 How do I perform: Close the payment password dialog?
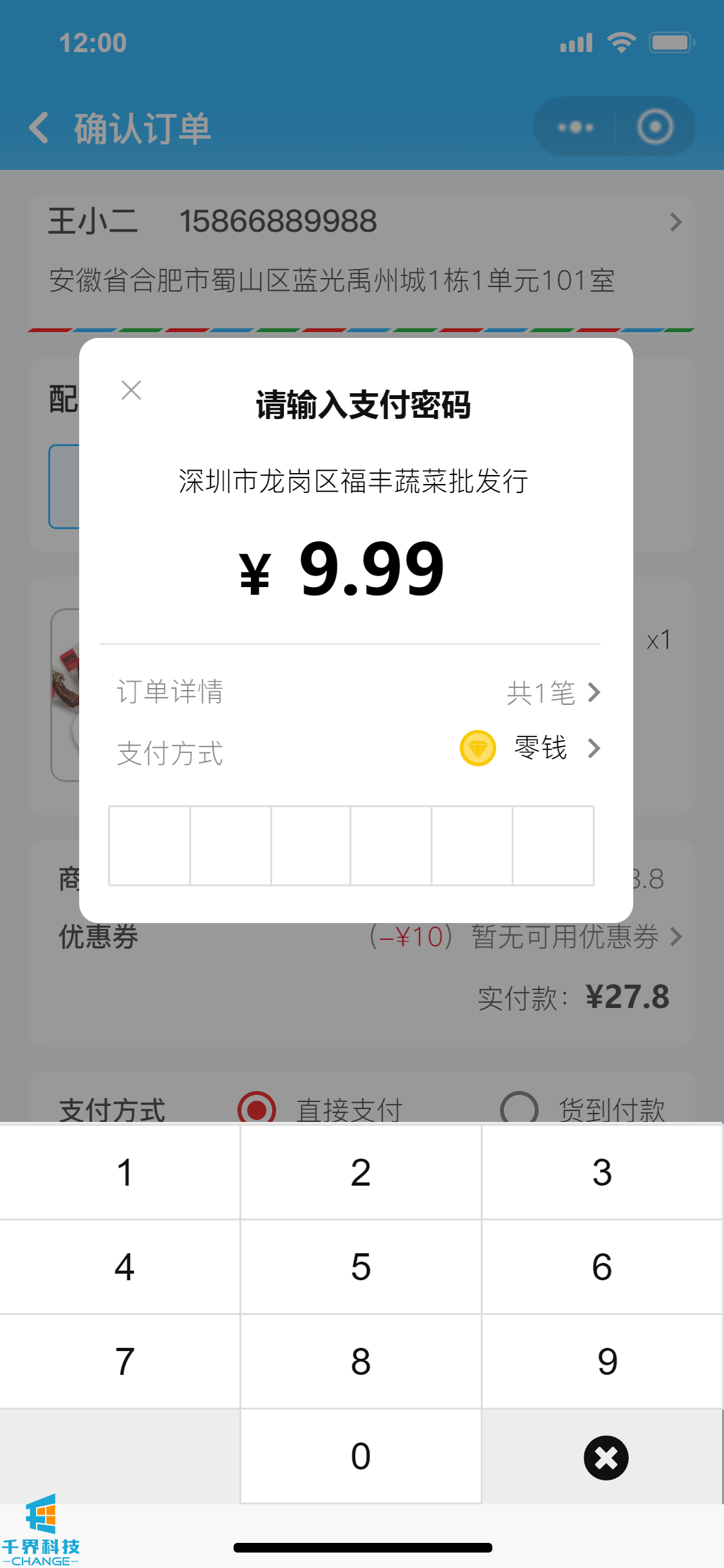pyautogui.click(x=131, y=390)
